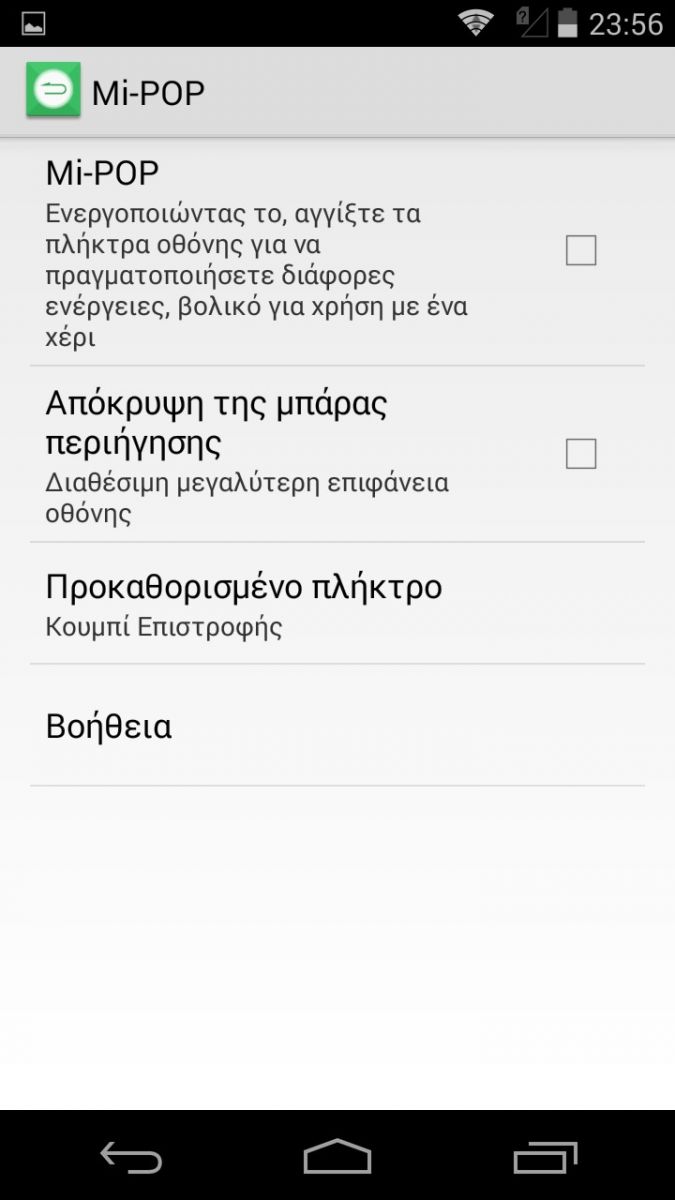Open the Προκαθορισμένο πλήκτρο setting
The height and width of the screenshot is (1200, 675).
point(337,604)
